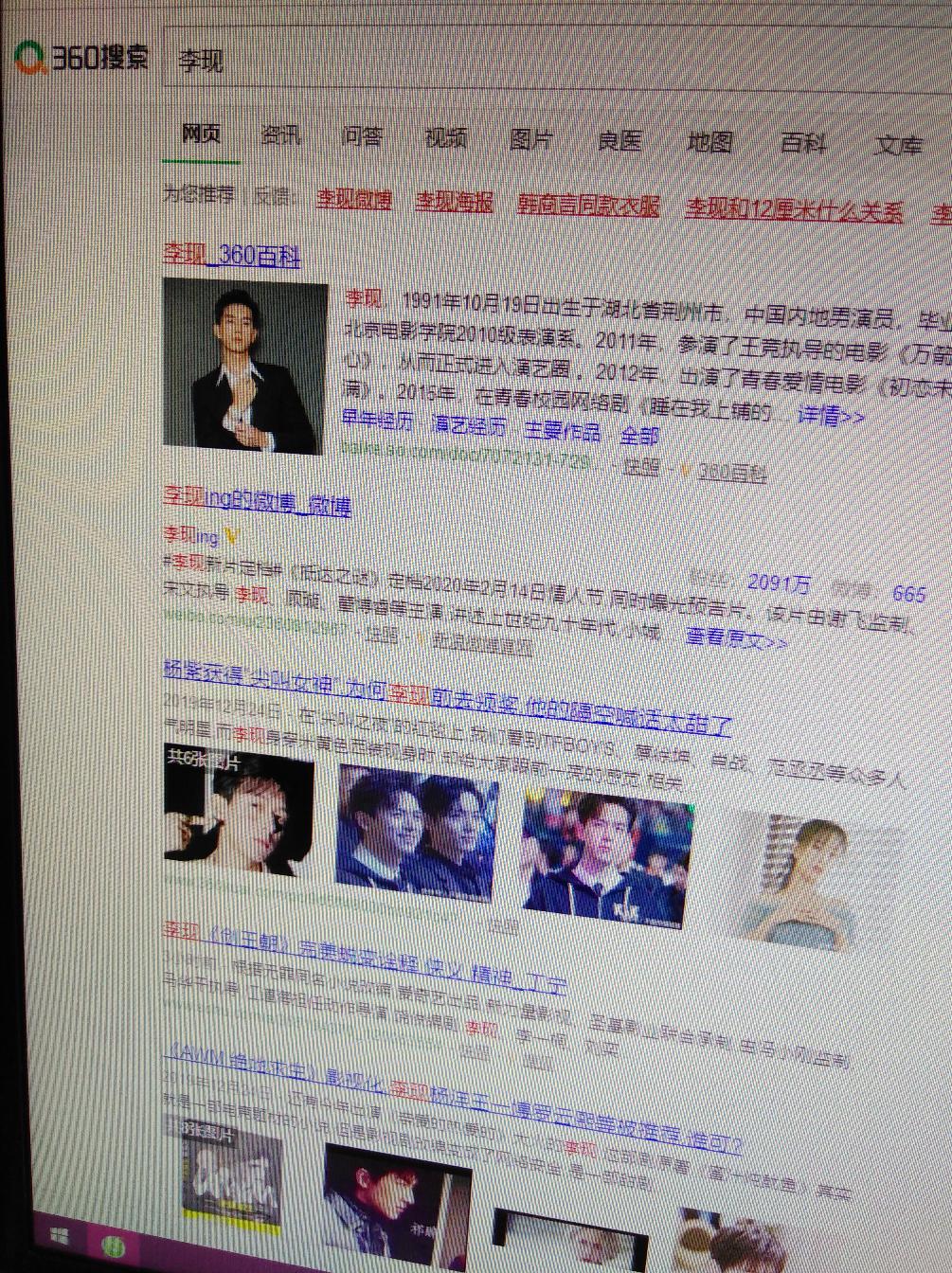952x1273 pixels.
Task: Open the 李现ing的微博_微博 result
Action: coord(257,503)
